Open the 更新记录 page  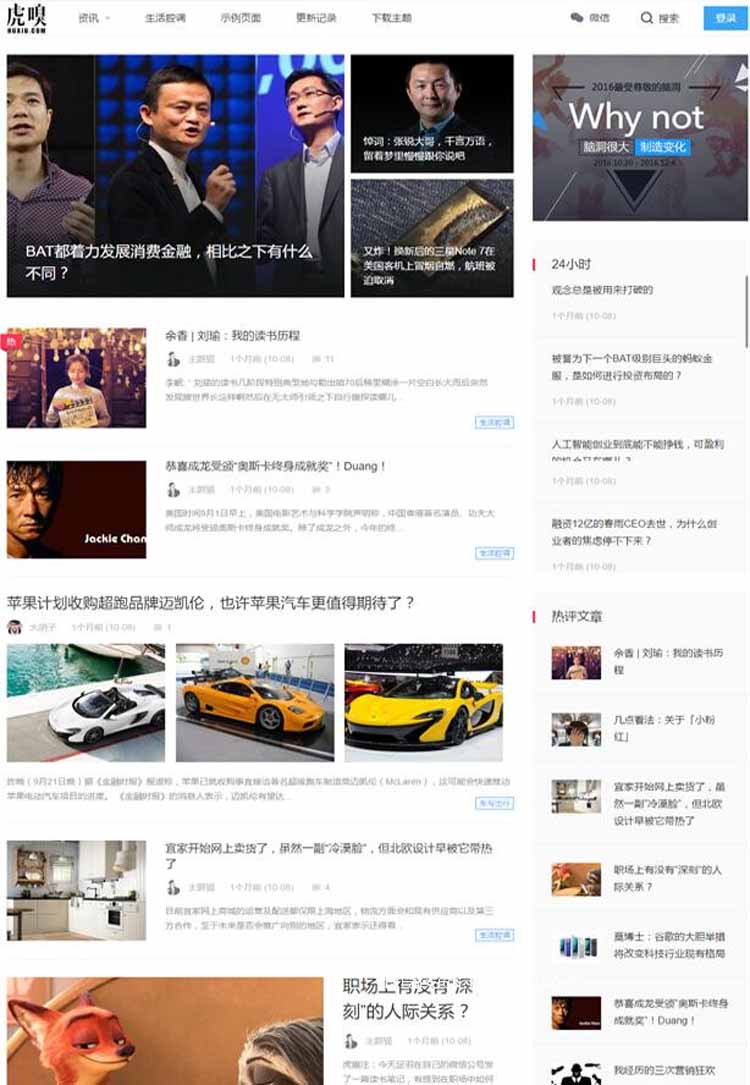coord(316,18)
